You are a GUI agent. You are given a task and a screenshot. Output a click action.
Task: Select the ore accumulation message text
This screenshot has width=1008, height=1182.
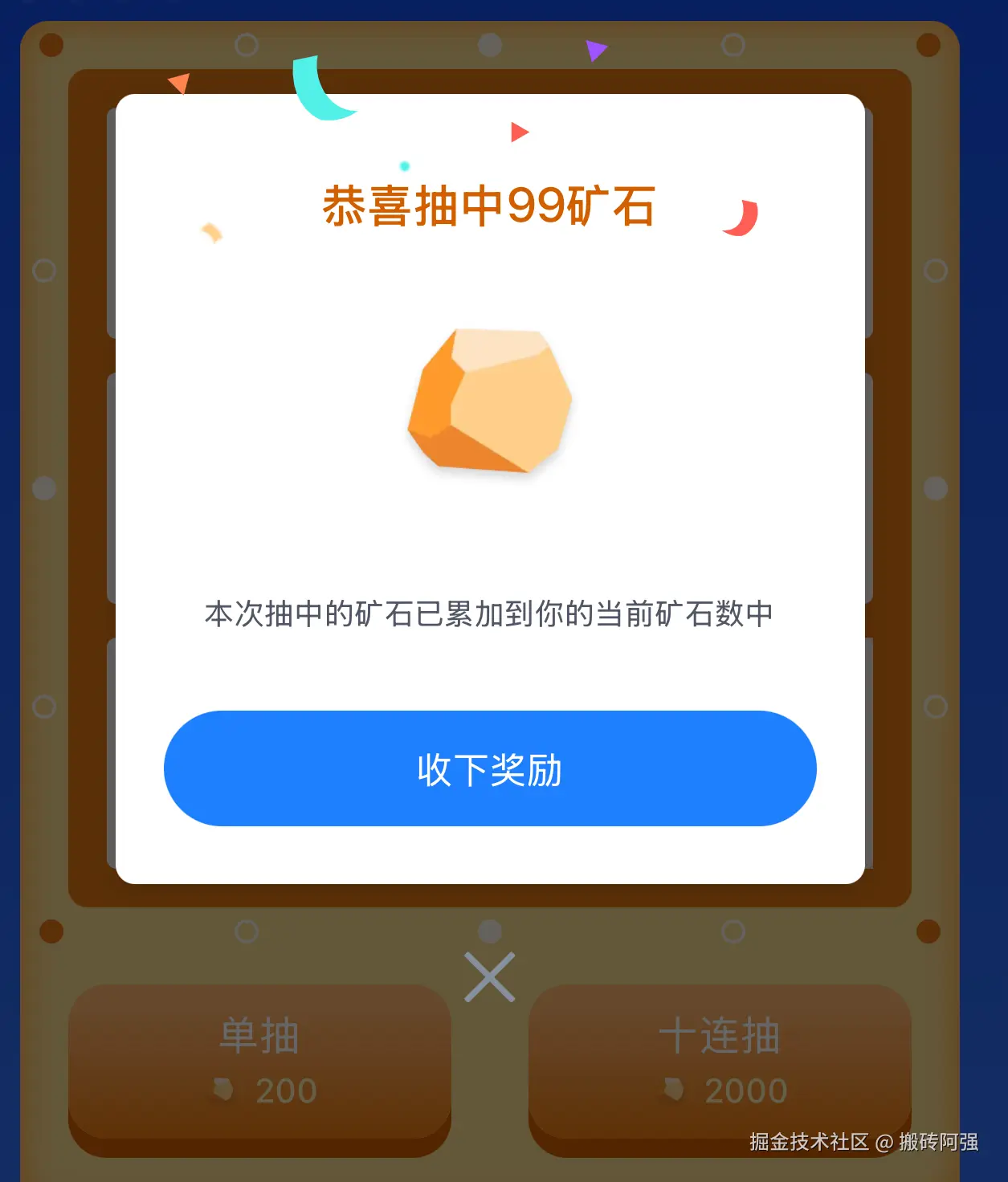coord(488,614)
